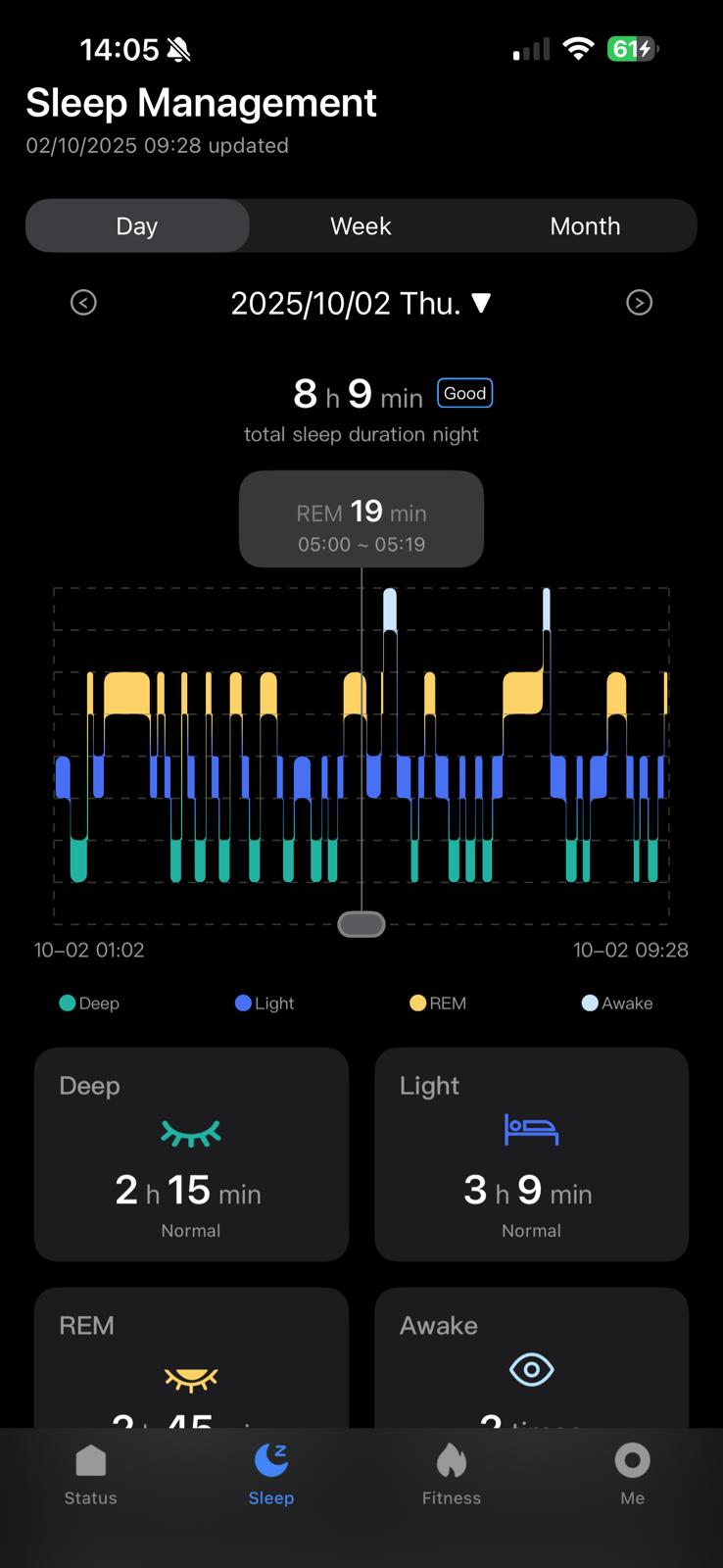Select the Sleep tab
Screen dimensions: 723x1568
coord(271,1473)
